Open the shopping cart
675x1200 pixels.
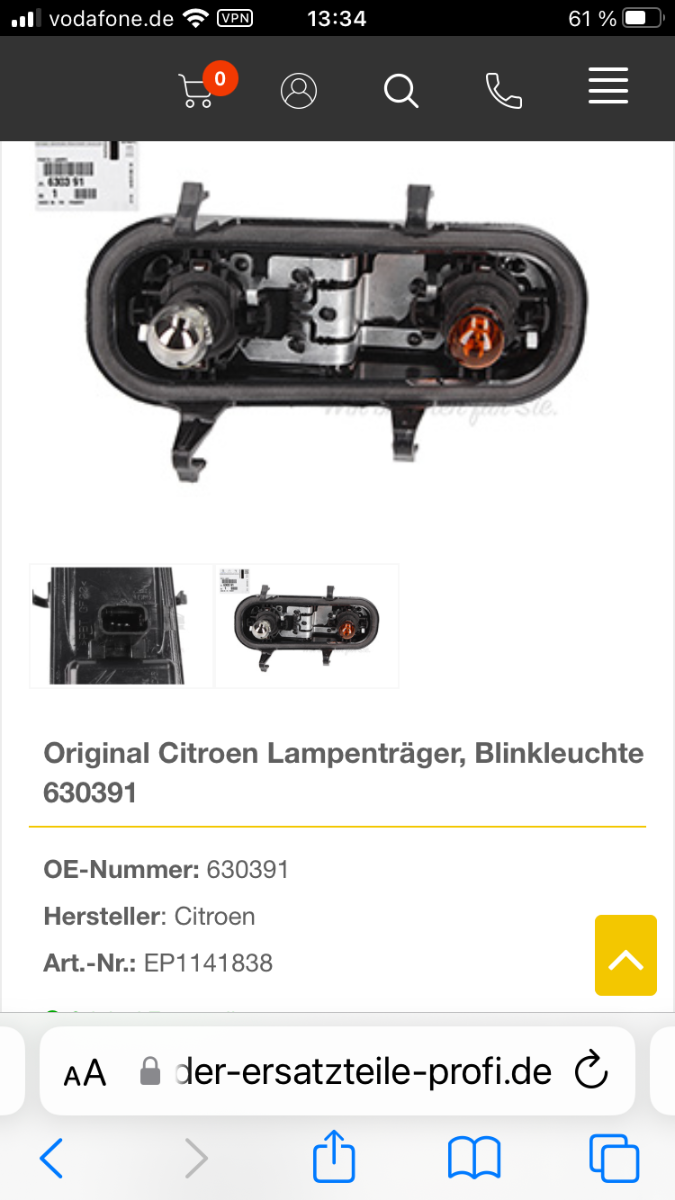click(203, 87)
